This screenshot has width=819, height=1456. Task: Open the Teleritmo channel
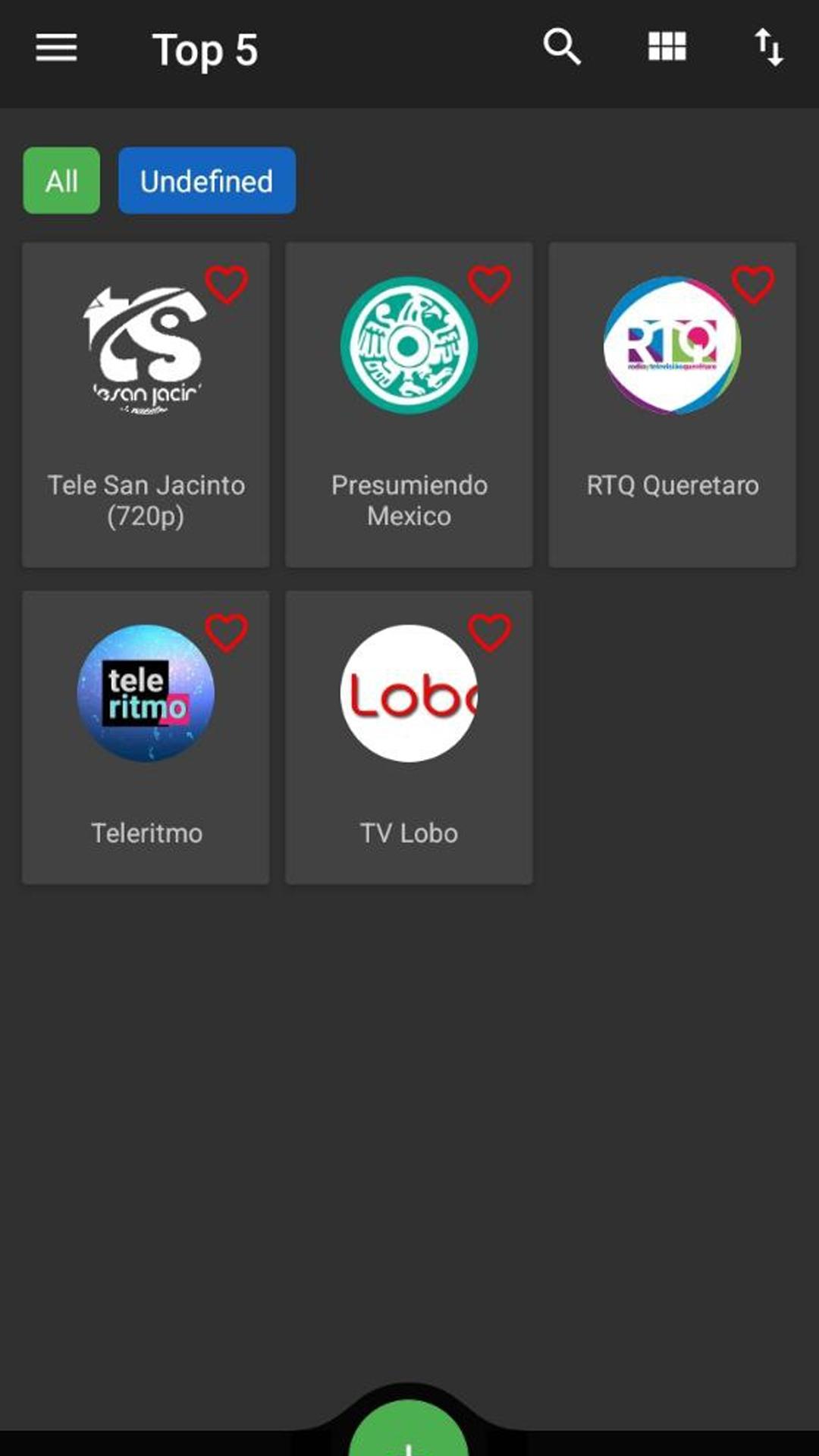pyautogui.click(x=146, y=737)
